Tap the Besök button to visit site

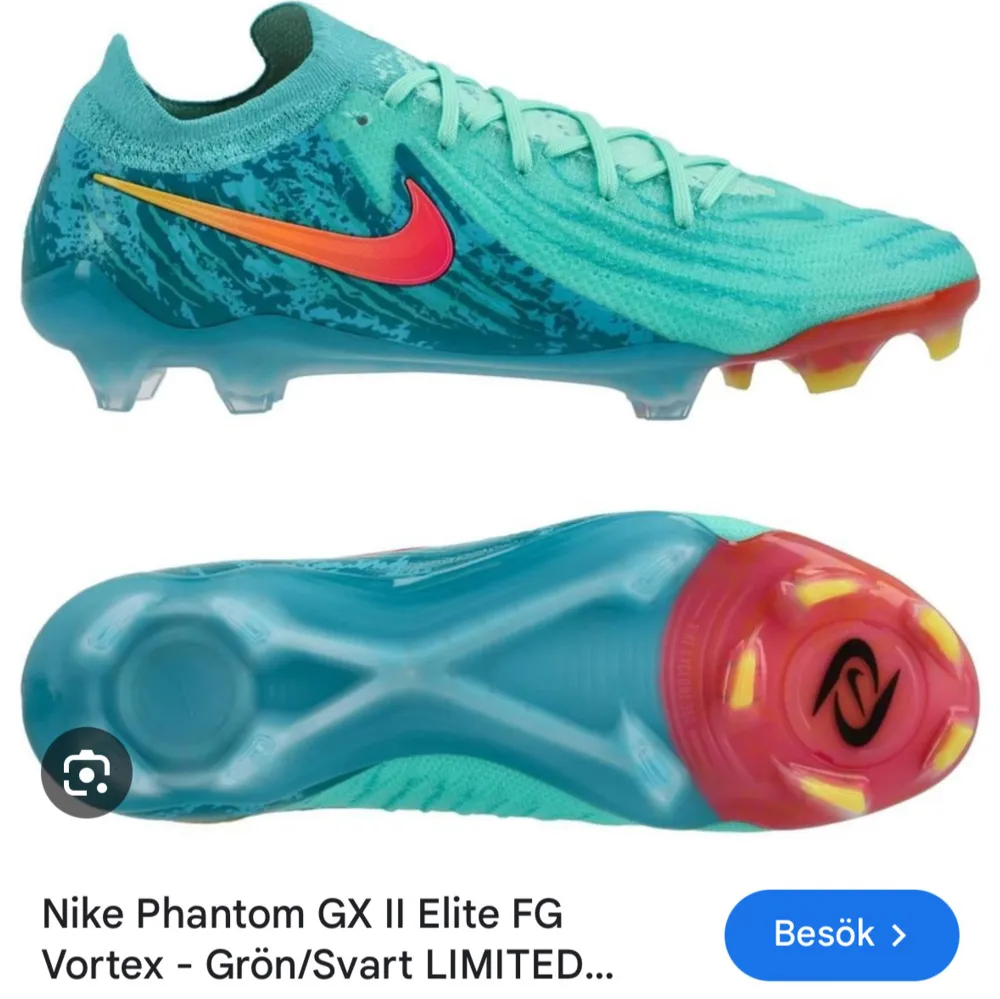(x=841, y=935)
